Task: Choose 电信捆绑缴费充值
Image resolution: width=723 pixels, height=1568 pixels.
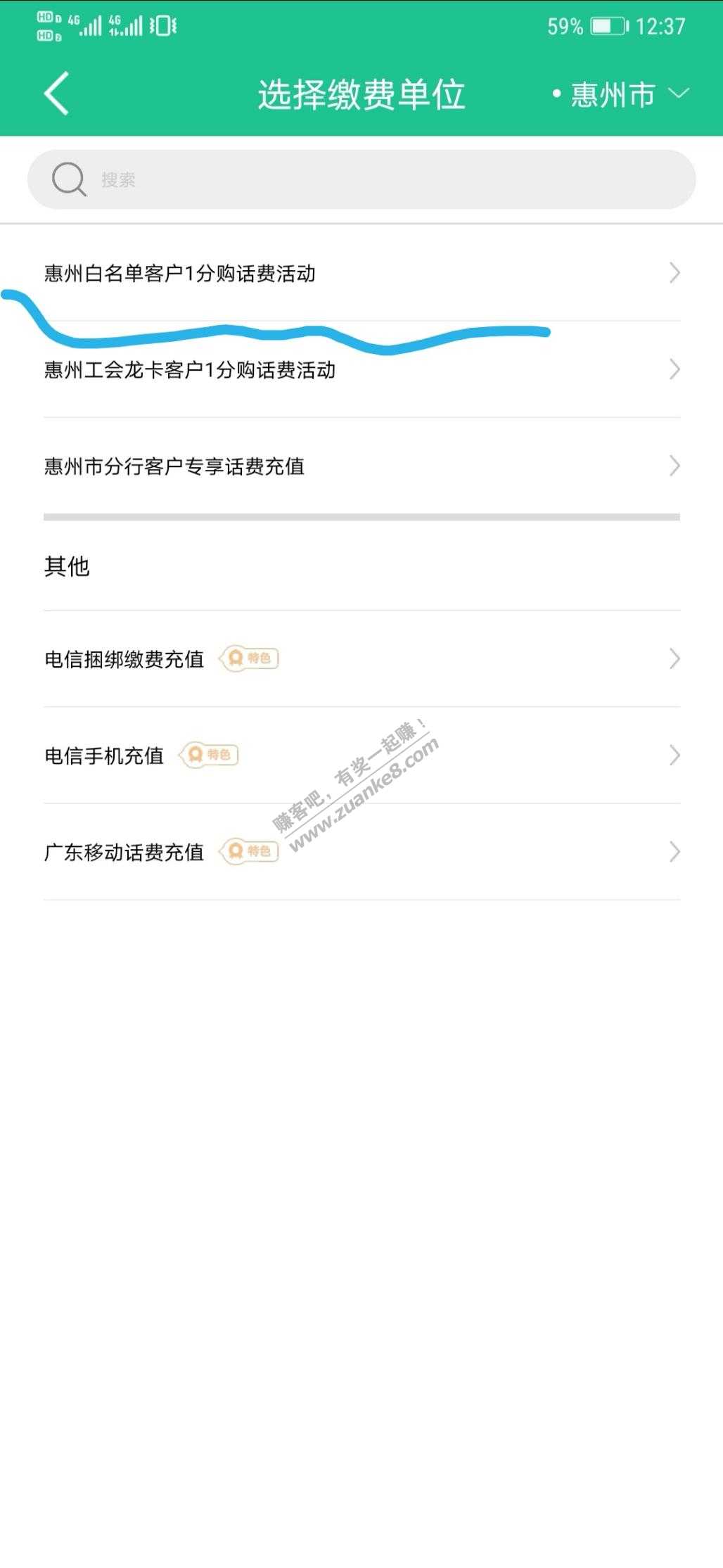Action: [361, 659]
